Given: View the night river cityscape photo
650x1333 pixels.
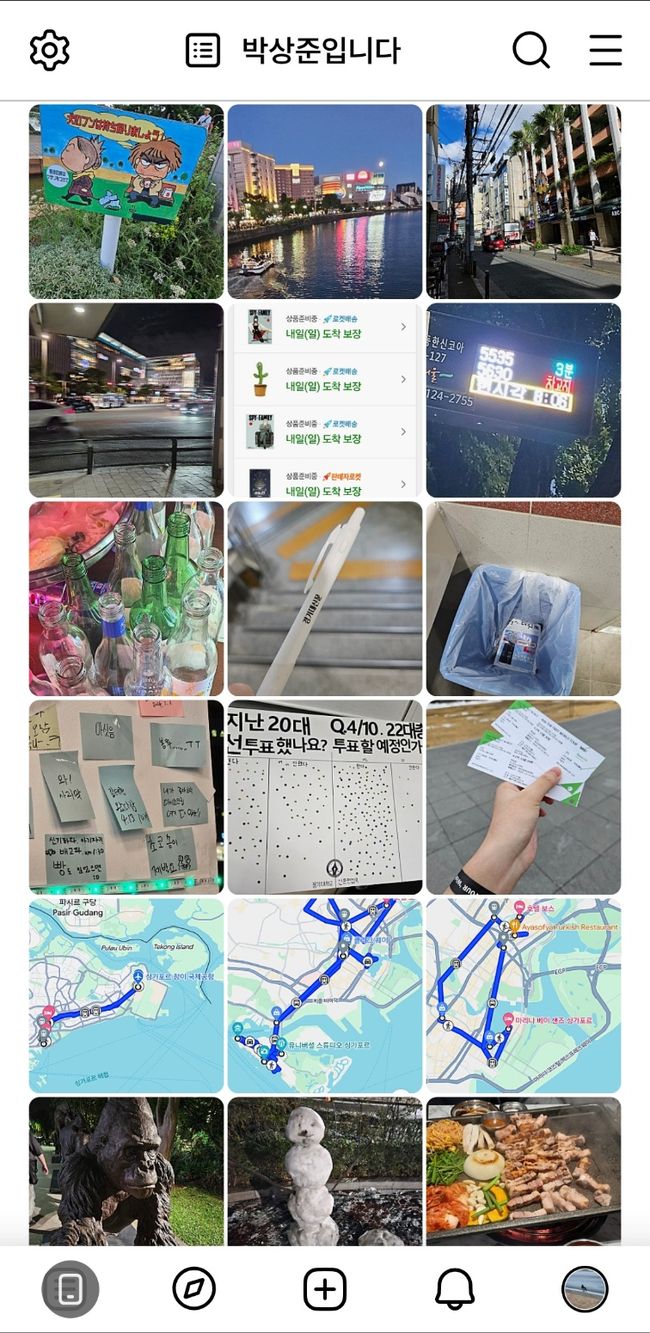Looking at the screenshot, I should [325, 201].
